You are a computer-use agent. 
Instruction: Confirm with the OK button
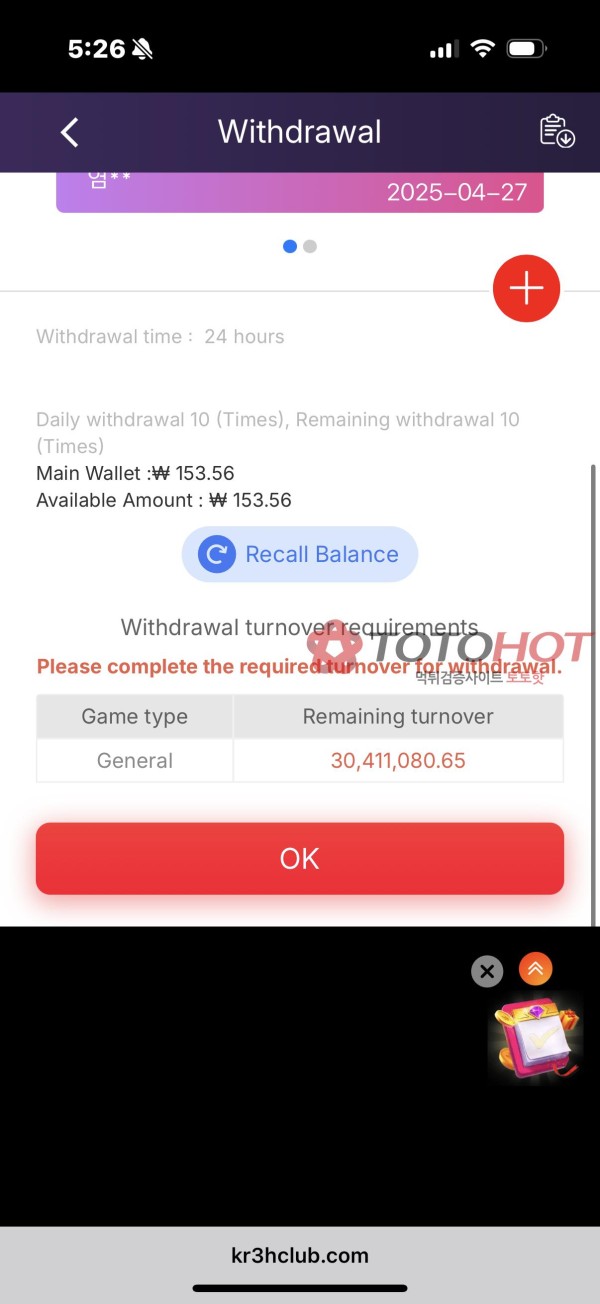300,858
